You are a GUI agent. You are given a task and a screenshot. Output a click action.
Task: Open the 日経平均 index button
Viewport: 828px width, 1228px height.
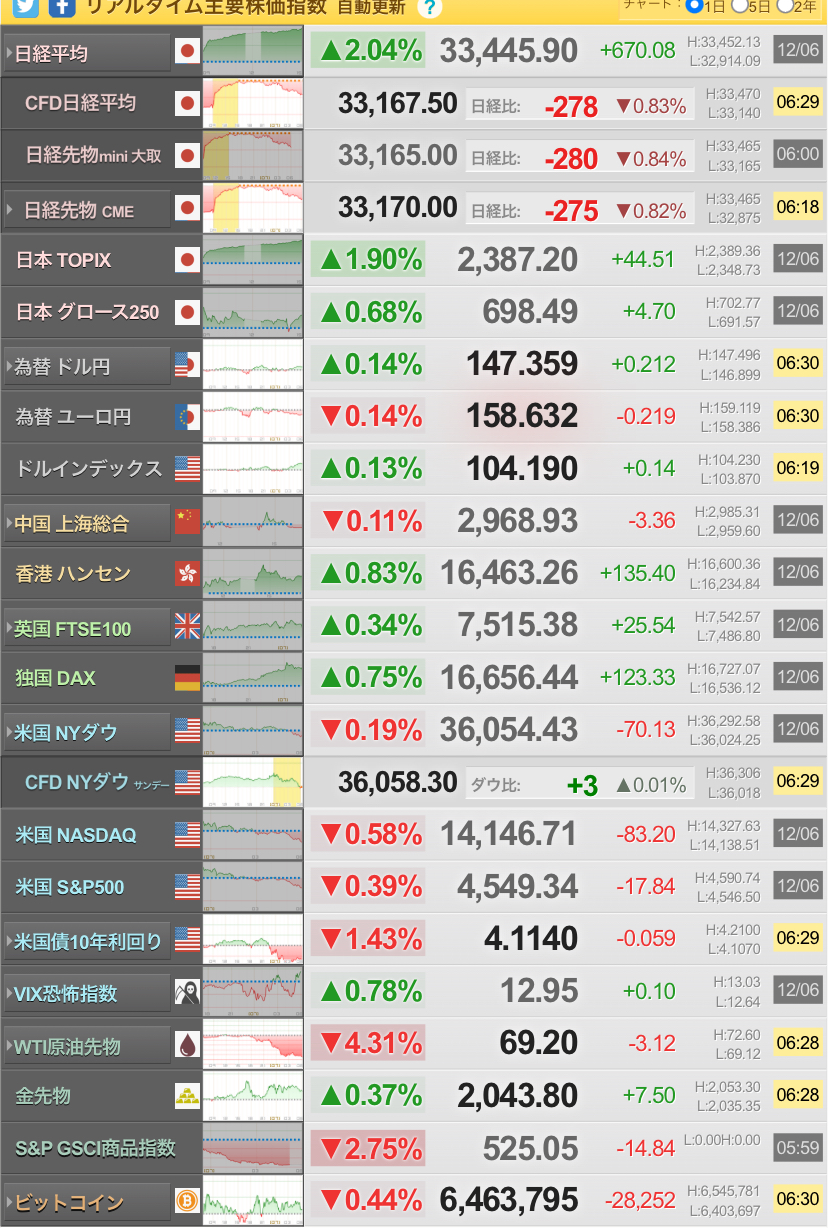87,53
